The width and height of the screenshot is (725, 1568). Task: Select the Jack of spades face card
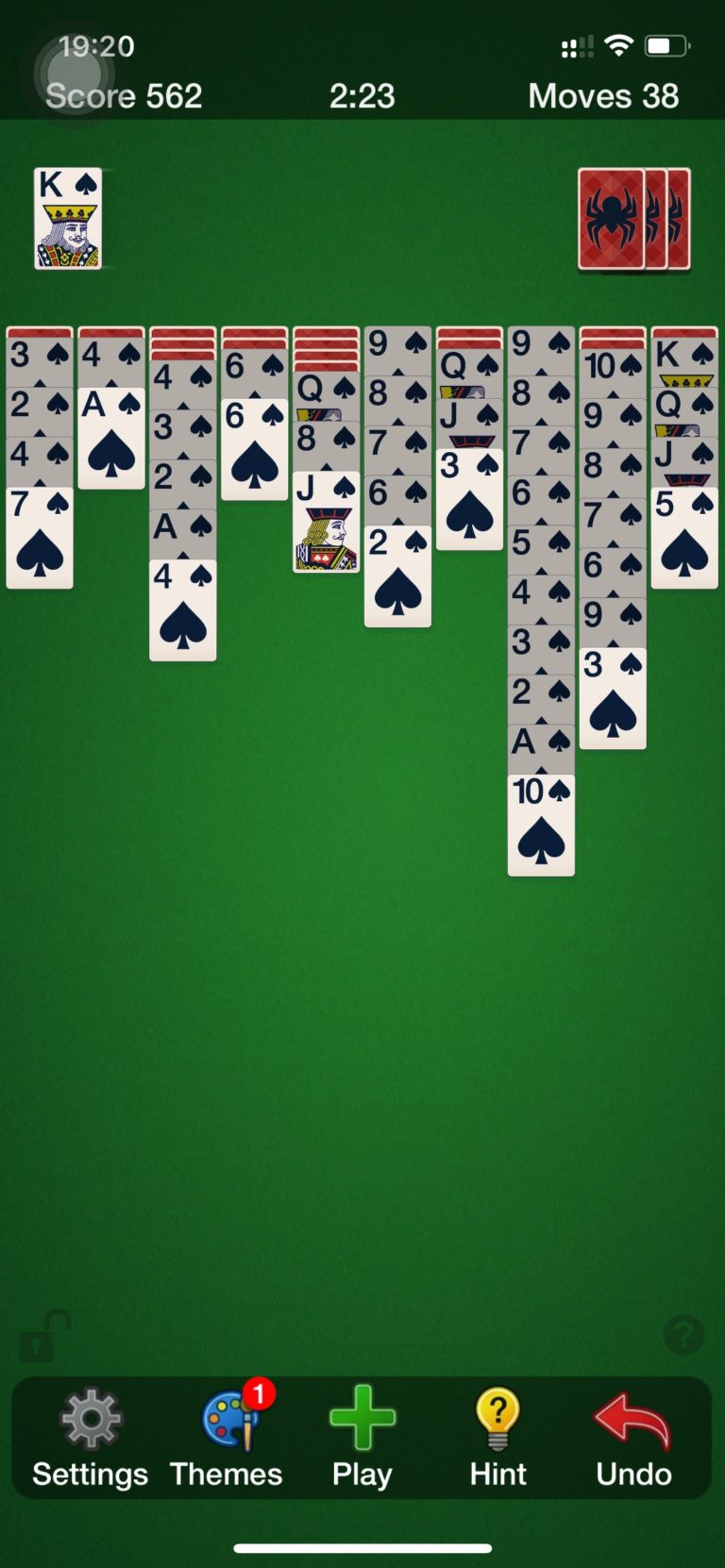(x=326, y=524)
